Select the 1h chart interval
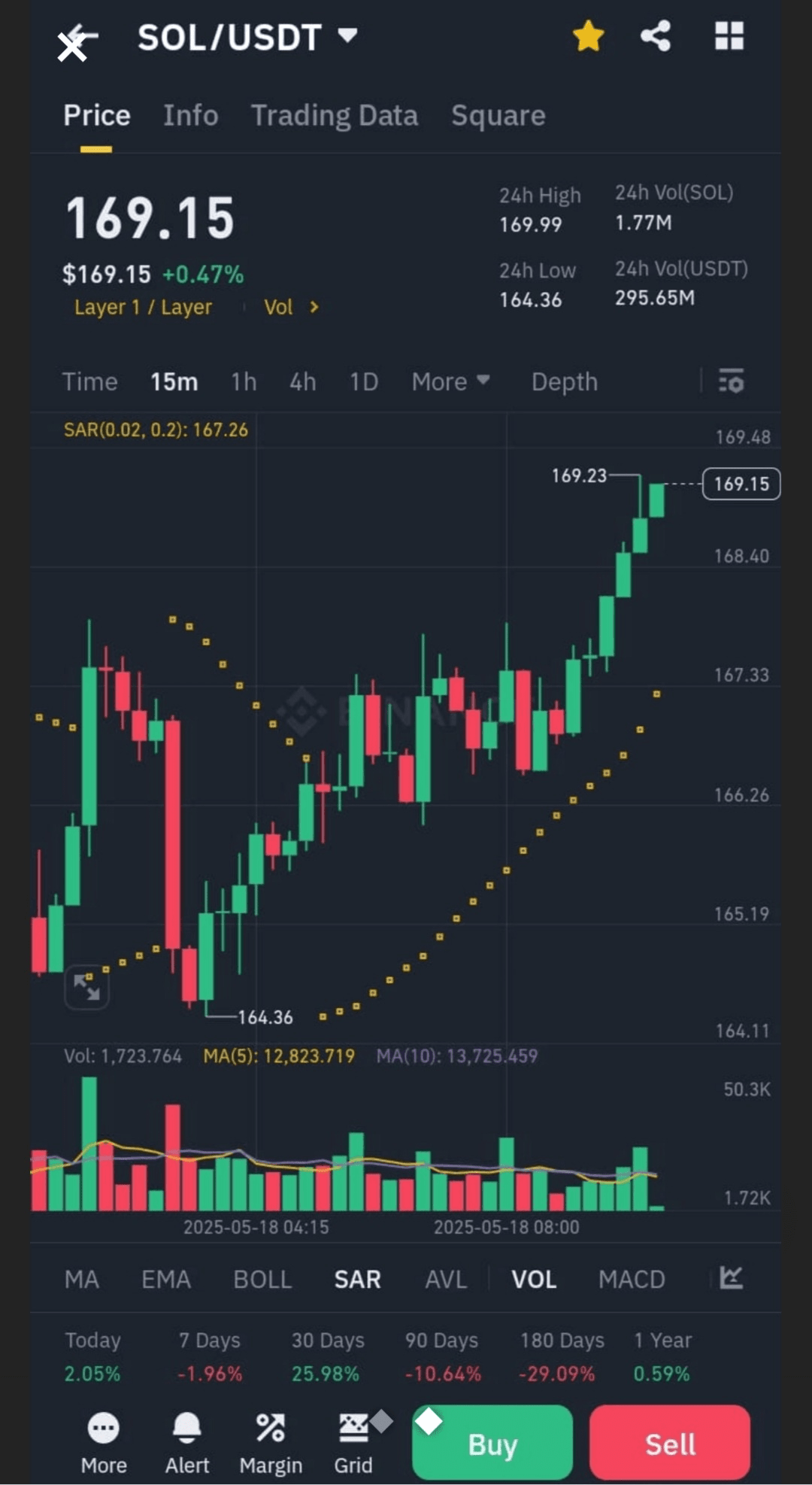 pyautogui.click(x=244, y=382)
